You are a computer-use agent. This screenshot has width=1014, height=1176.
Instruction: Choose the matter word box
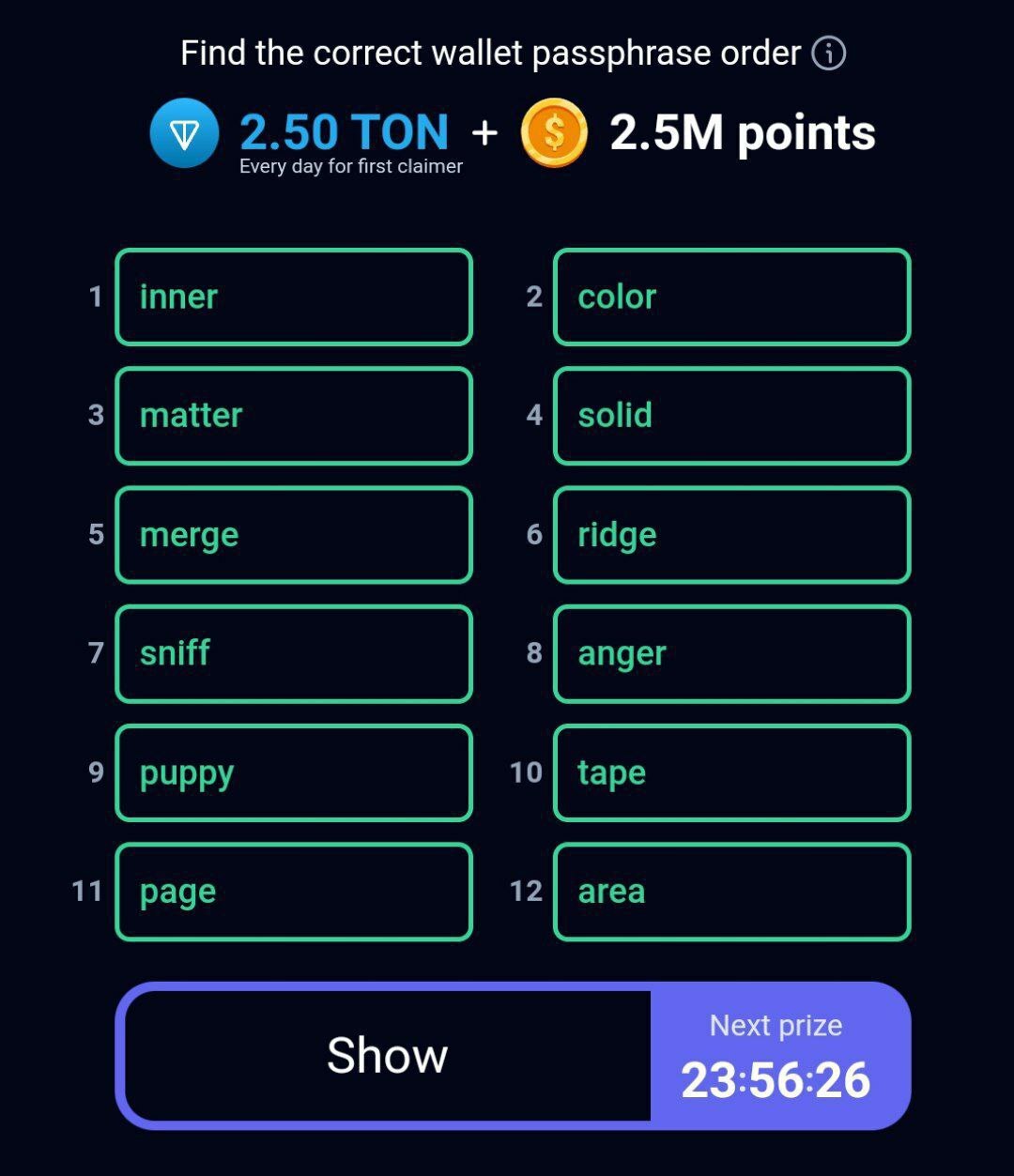click(293, 416)
